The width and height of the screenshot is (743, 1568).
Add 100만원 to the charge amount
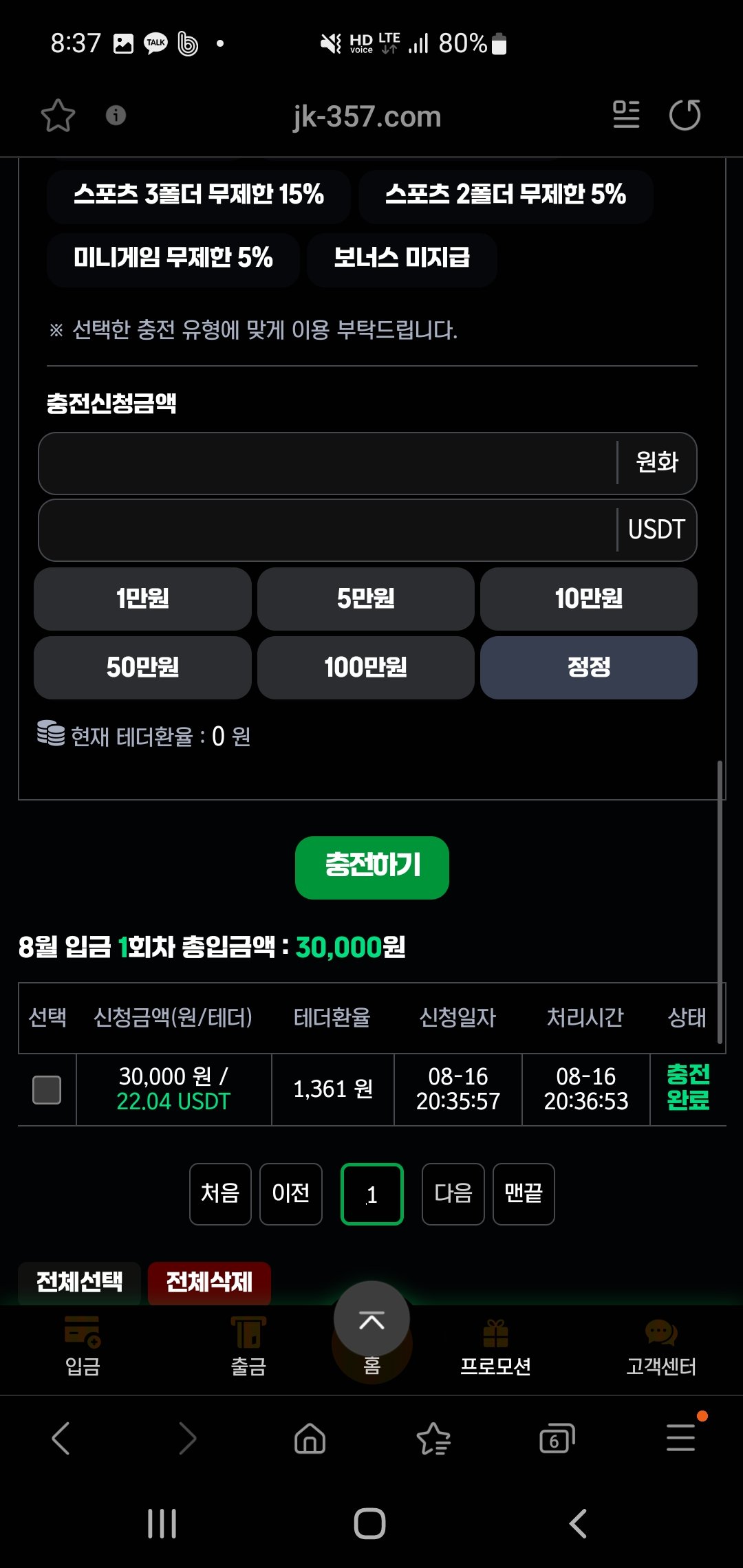pyautogui.click(x=365, y=668)
